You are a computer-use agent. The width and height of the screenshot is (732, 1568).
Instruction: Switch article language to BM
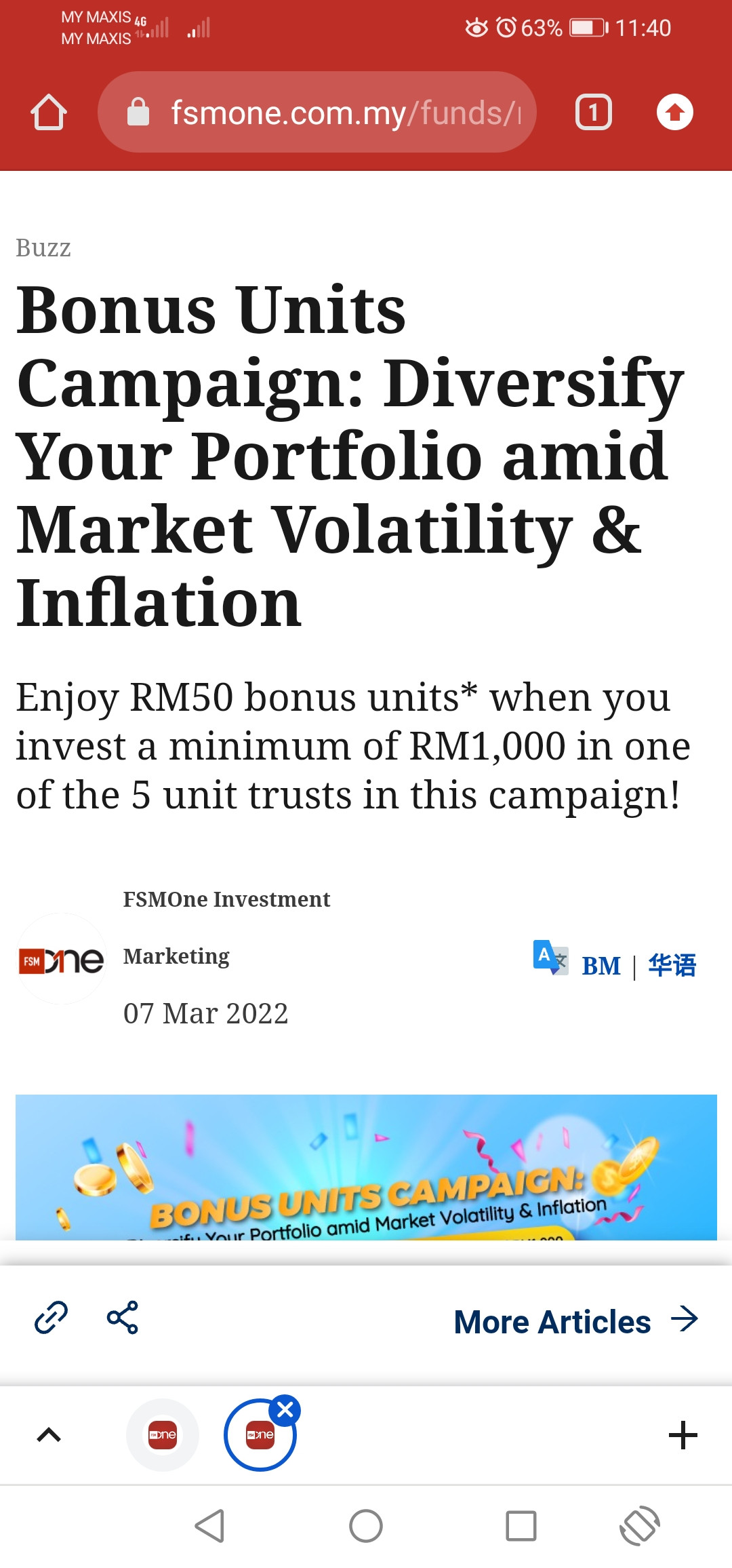coord(601,966)
